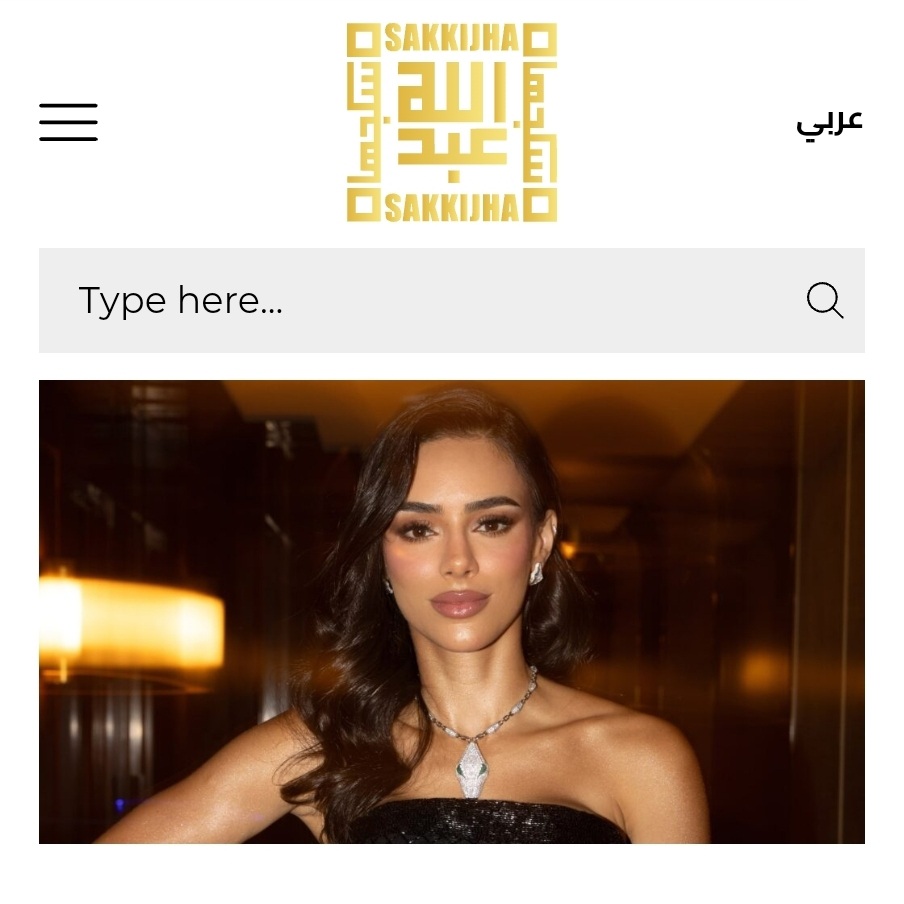Go to home via Sakkijha logo
Image resolution: width=904 pixels, height=904 pixels.
point(451,122)
